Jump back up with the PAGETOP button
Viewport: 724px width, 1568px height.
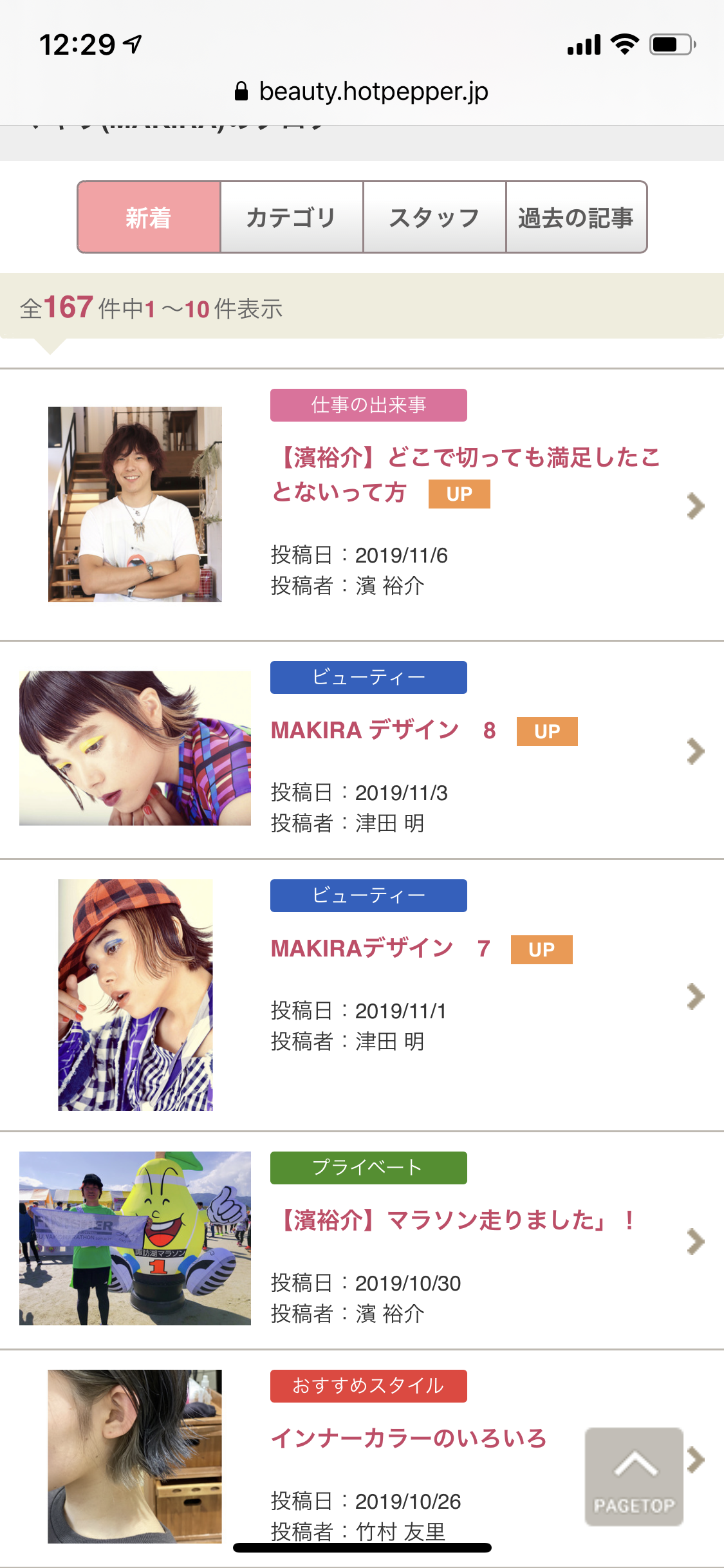coord(634,1477)
